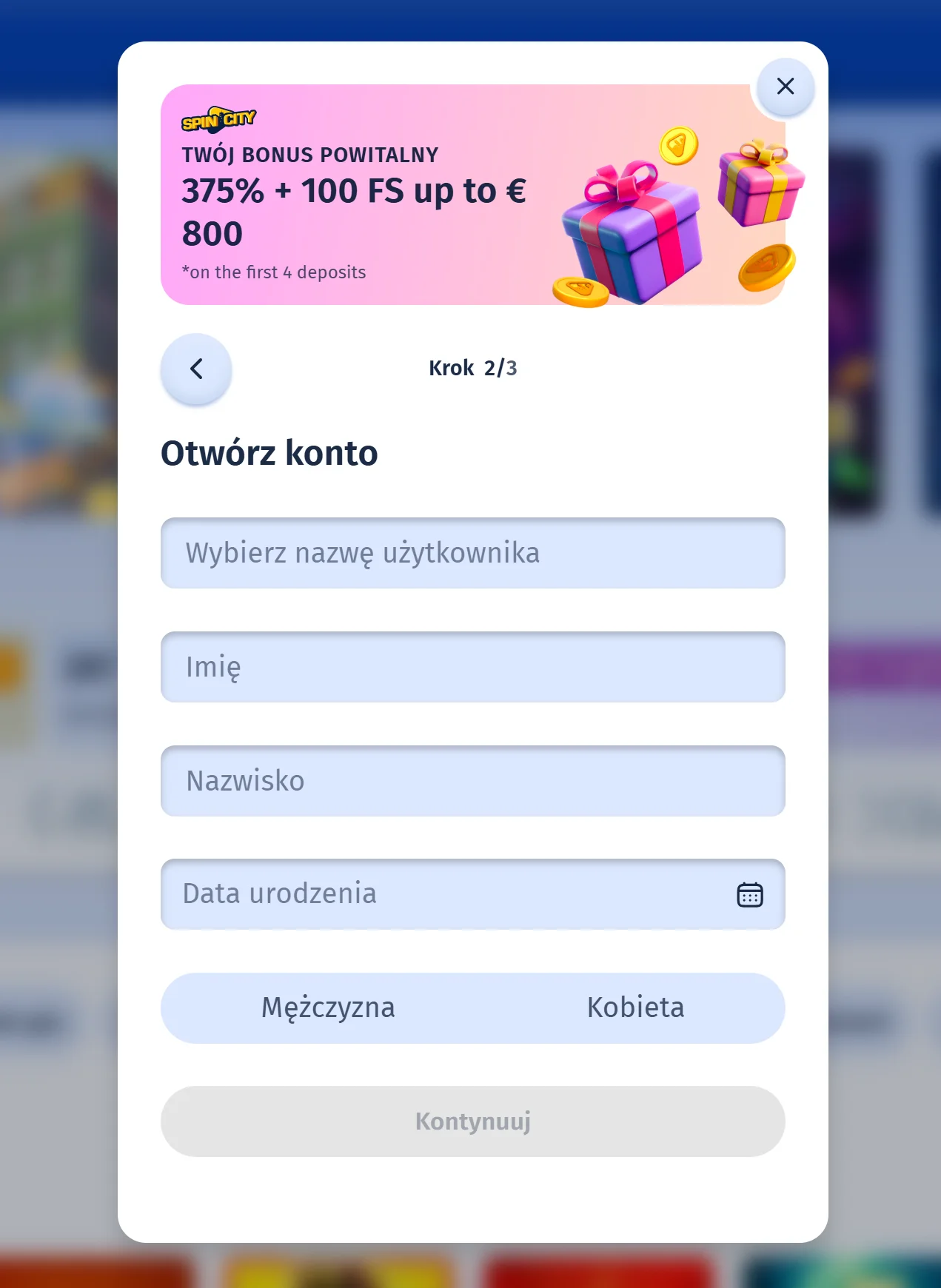Click the Krok 2/3 step indicator
The width and height of the screenshot is (941, 1288).
[473, 368]
